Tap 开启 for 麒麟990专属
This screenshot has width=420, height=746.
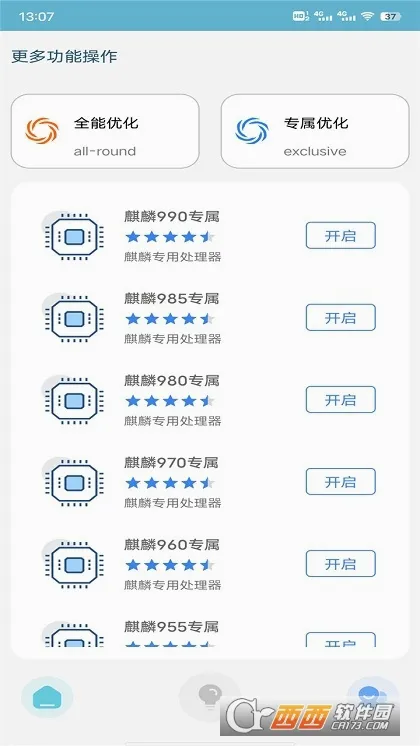pyautogui.click(x=341, y=236)
